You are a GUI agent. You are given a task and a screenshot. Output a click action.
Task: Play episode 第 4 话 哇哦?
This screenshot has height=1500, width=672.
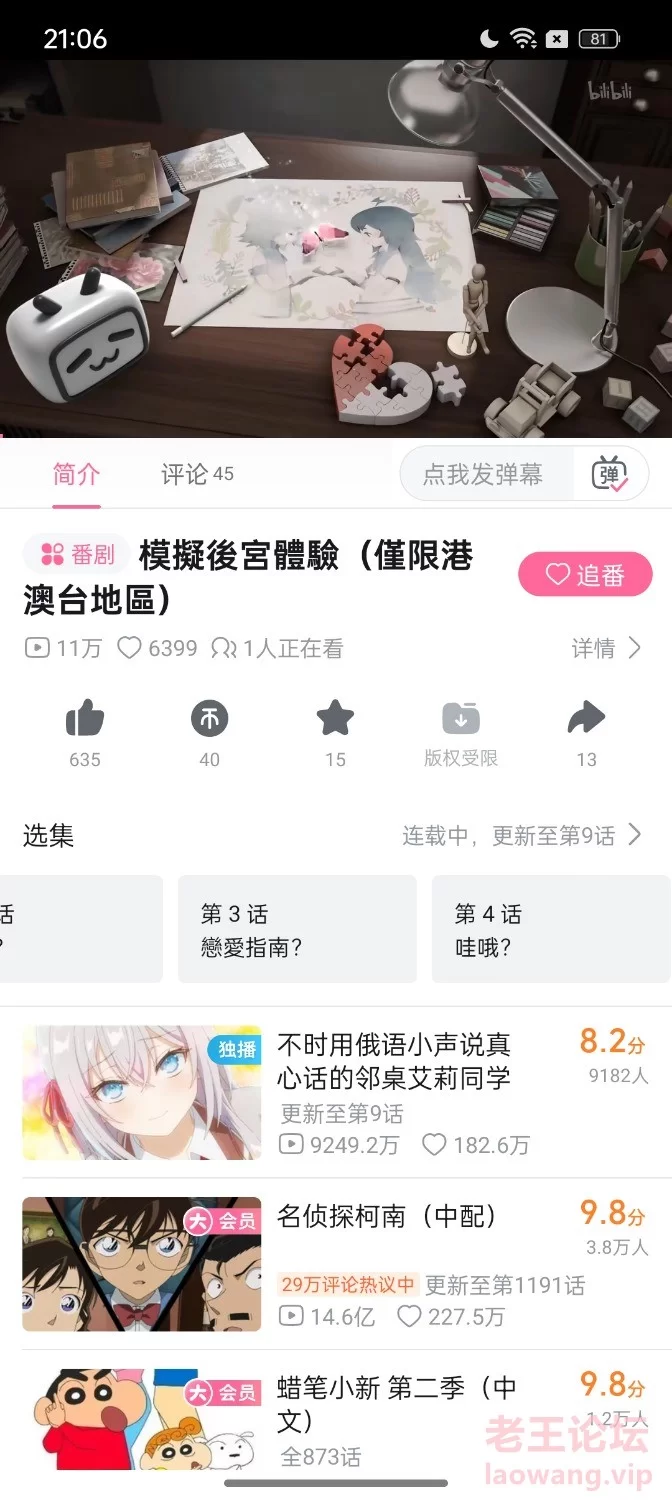pyautogui.click(x=551, y=930)
